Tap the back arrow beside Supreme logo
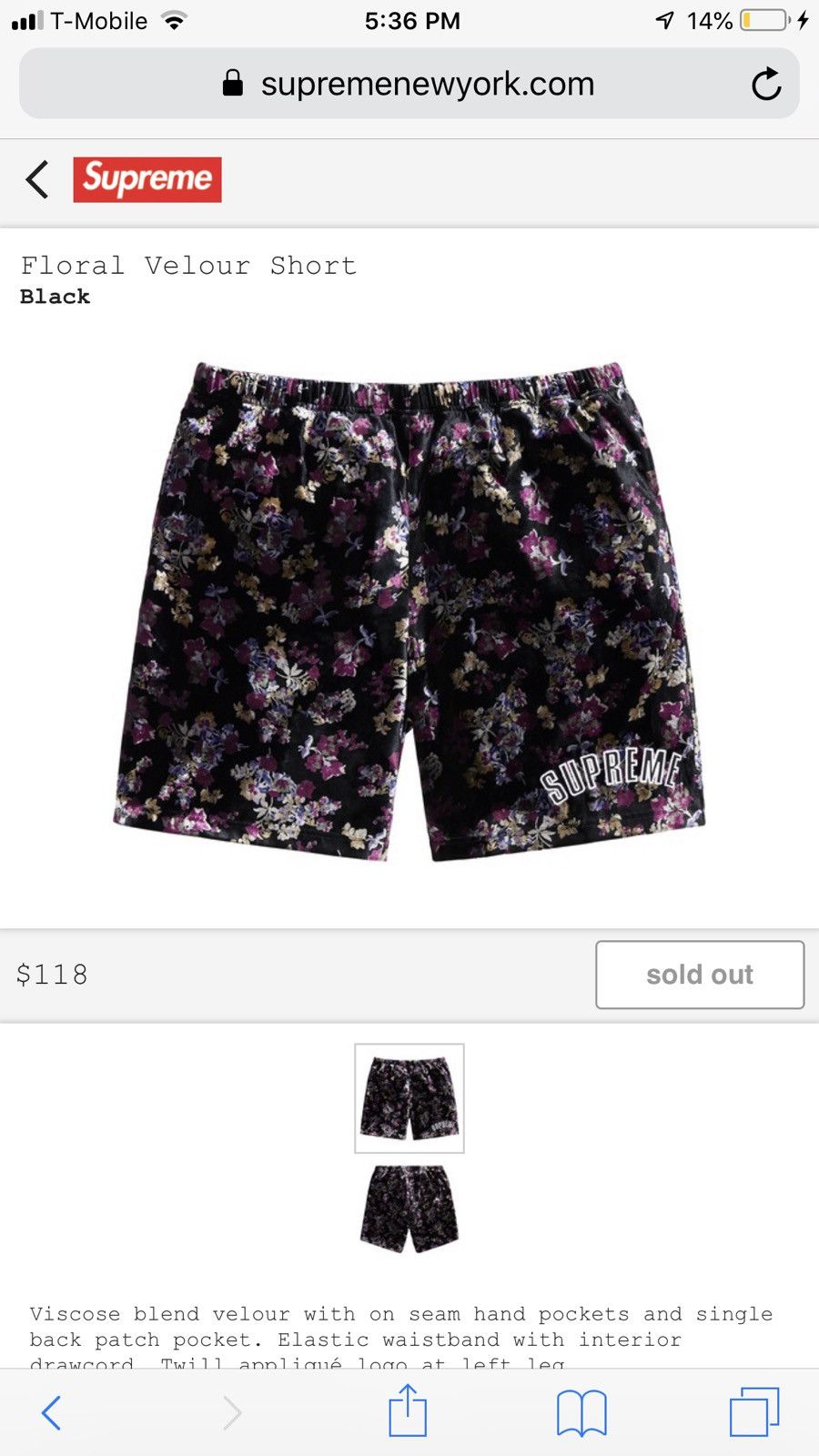The image size is (819, 1456). (x=37, y=179)
